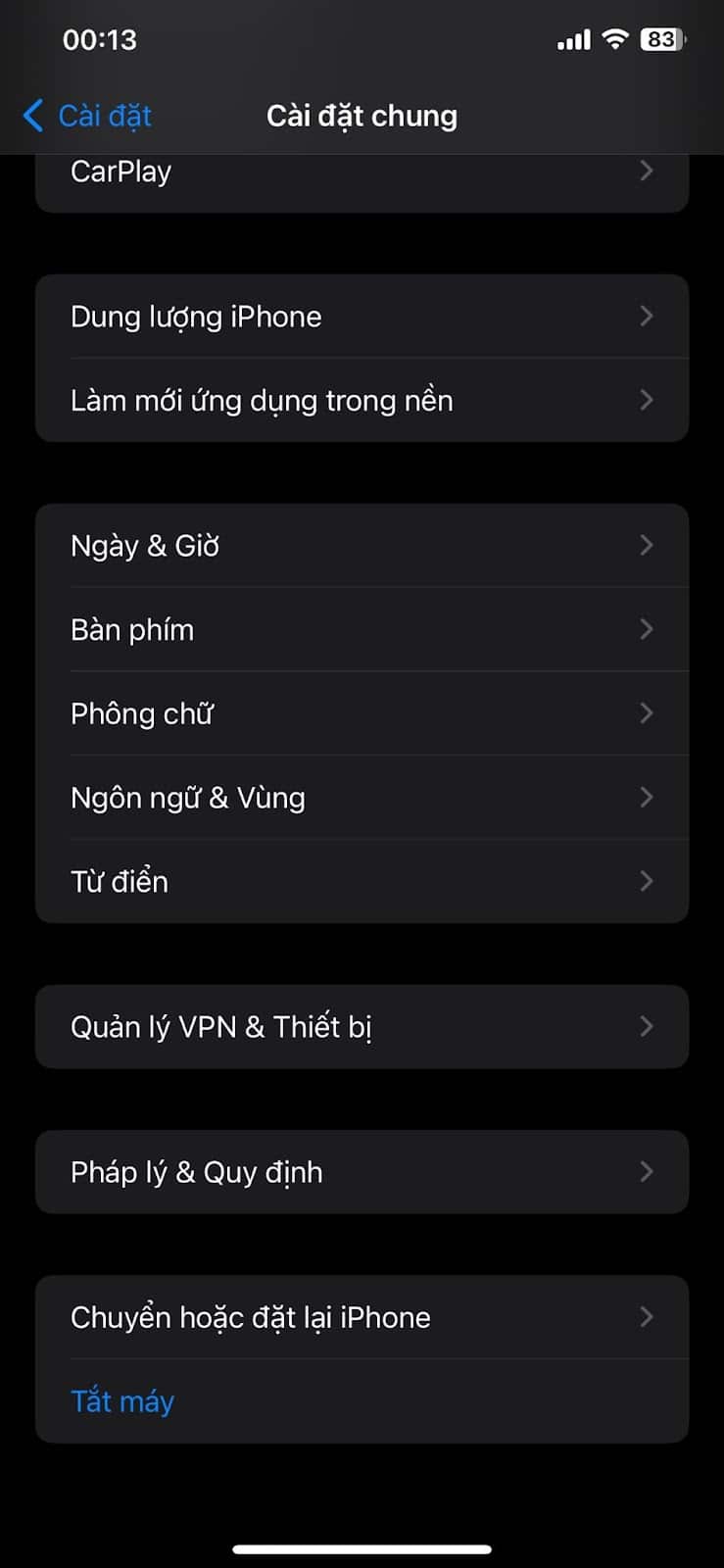The image size is (724, 1568).
Task: Expand the chevron on the CarPlay row
Action: pos(647,171)
